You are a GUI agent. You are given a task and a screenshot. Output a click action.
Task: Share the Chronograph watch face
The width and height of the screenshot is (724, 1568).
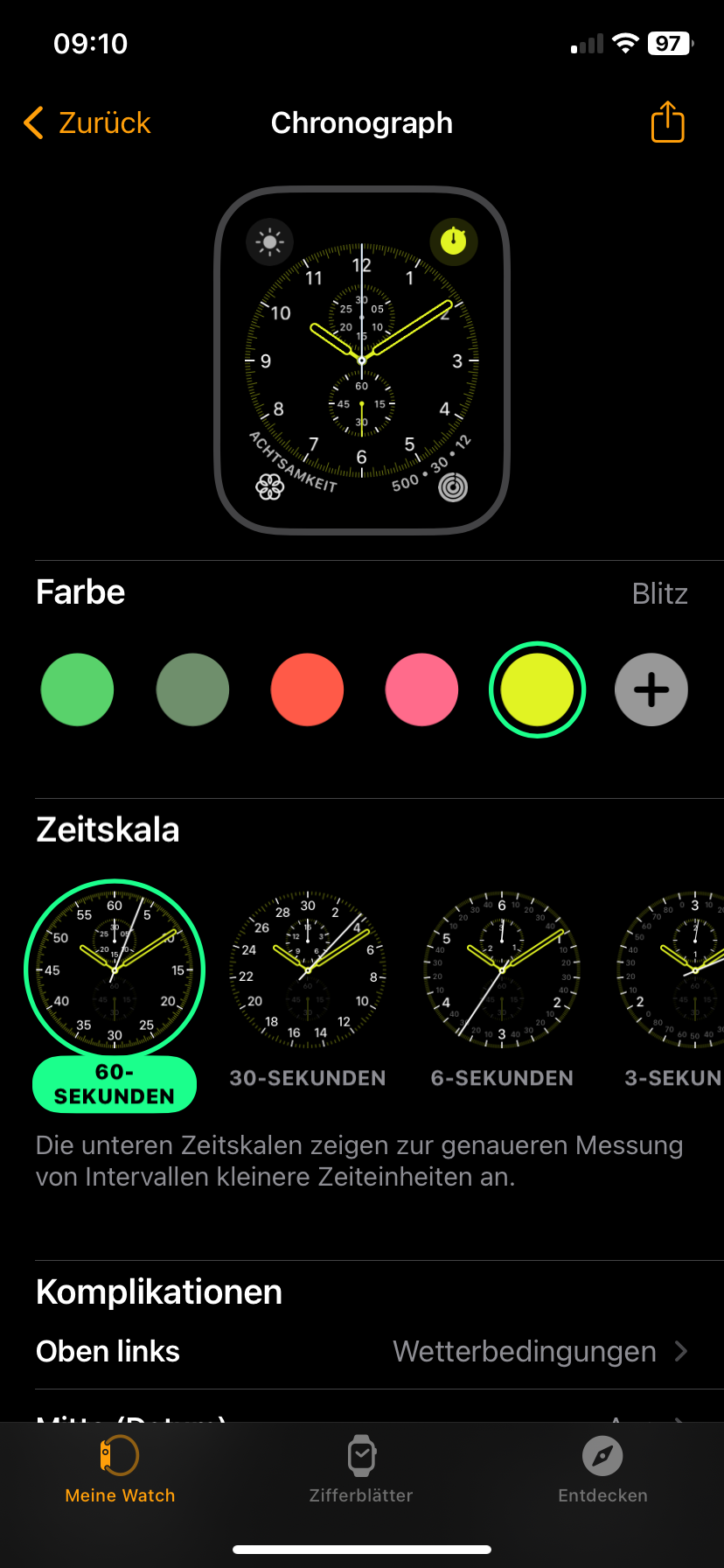[667, 122]
